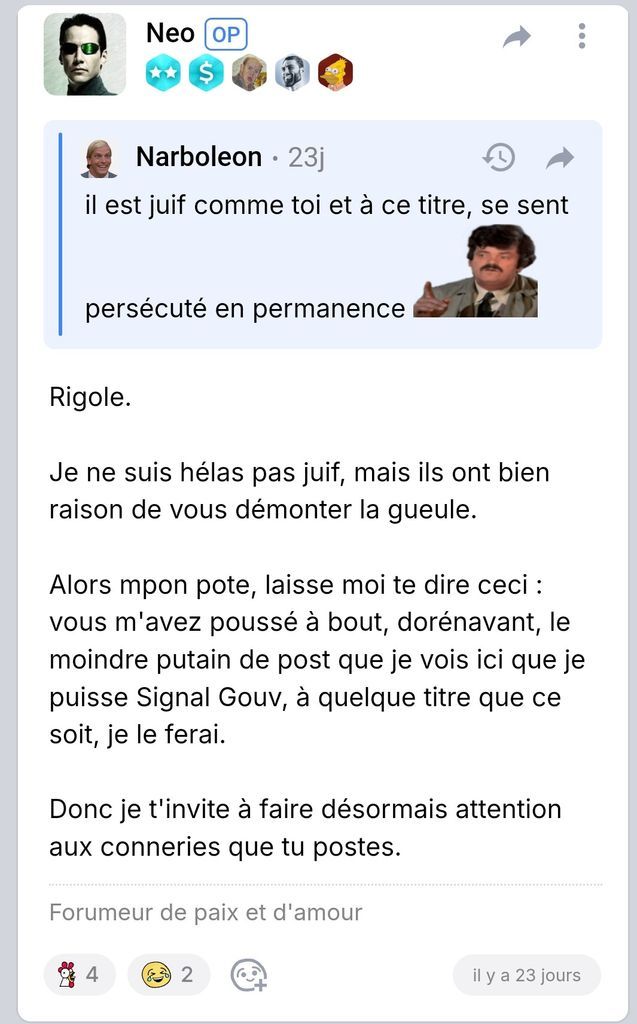
Task: Open Neo's profile avatar
Action: tap(85, 54)
